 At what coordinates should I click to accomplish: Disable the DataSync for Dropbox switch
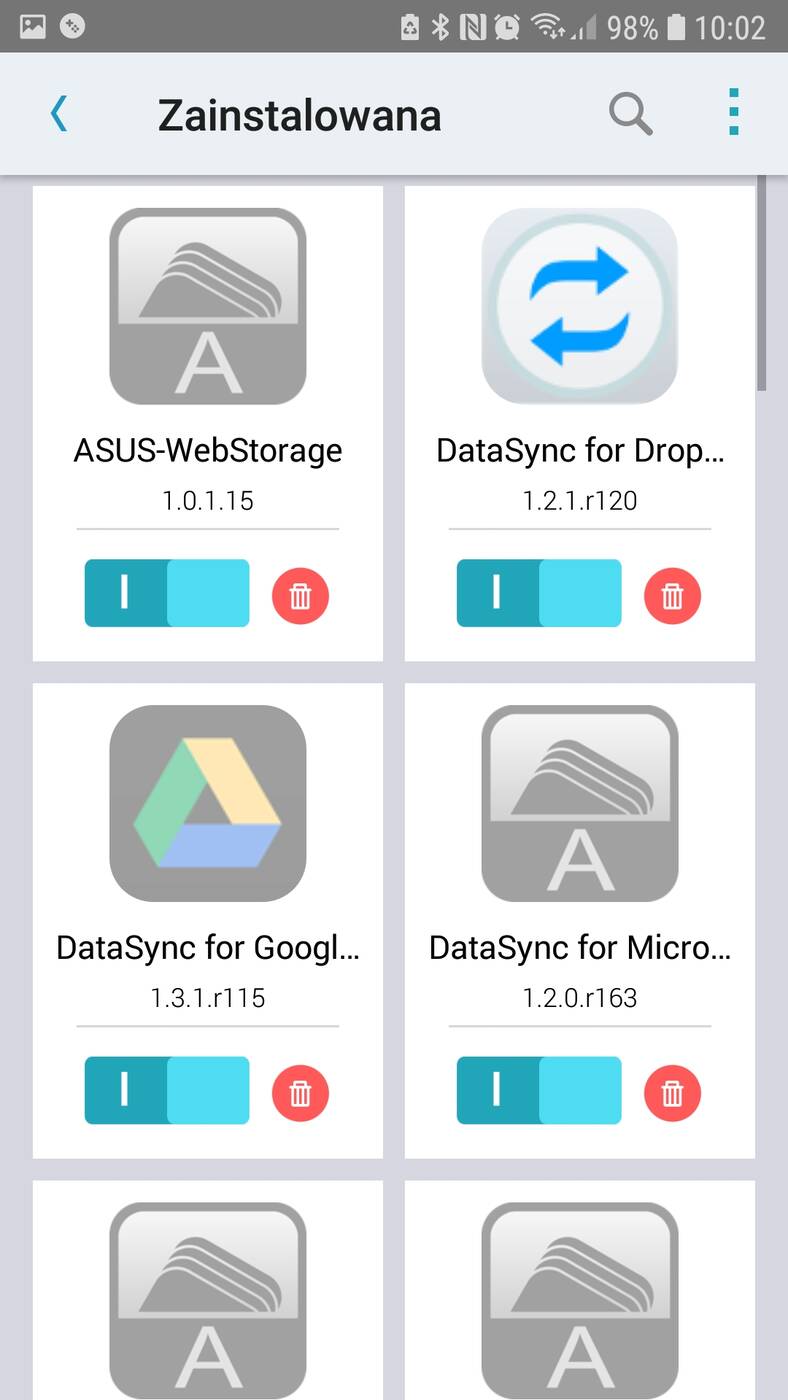539,593
